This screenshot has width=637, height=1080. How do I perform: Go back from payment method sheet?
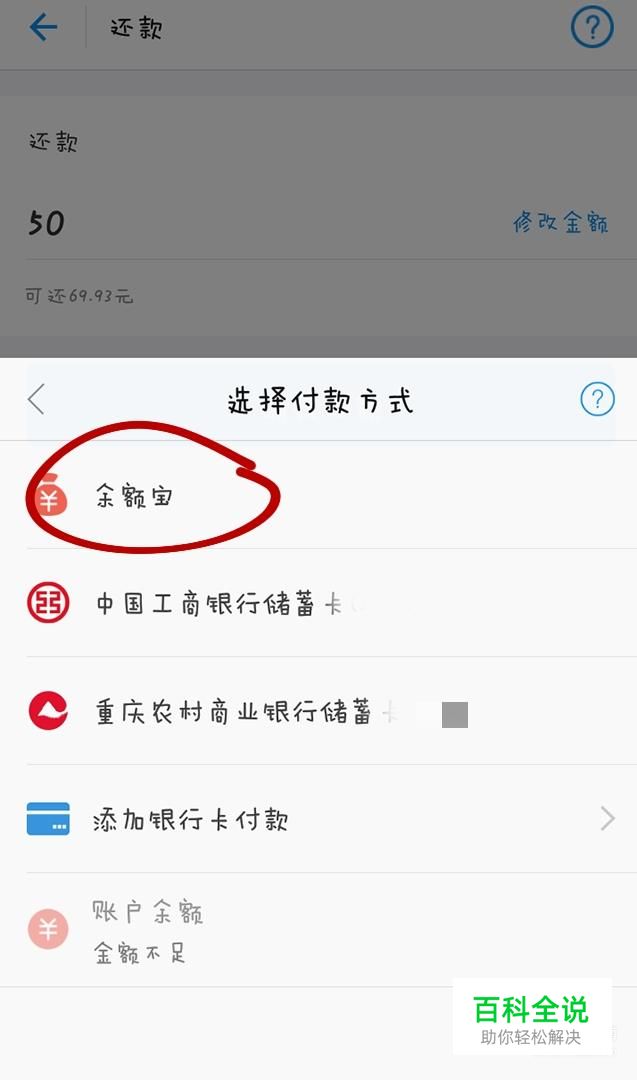click(36, 399)
